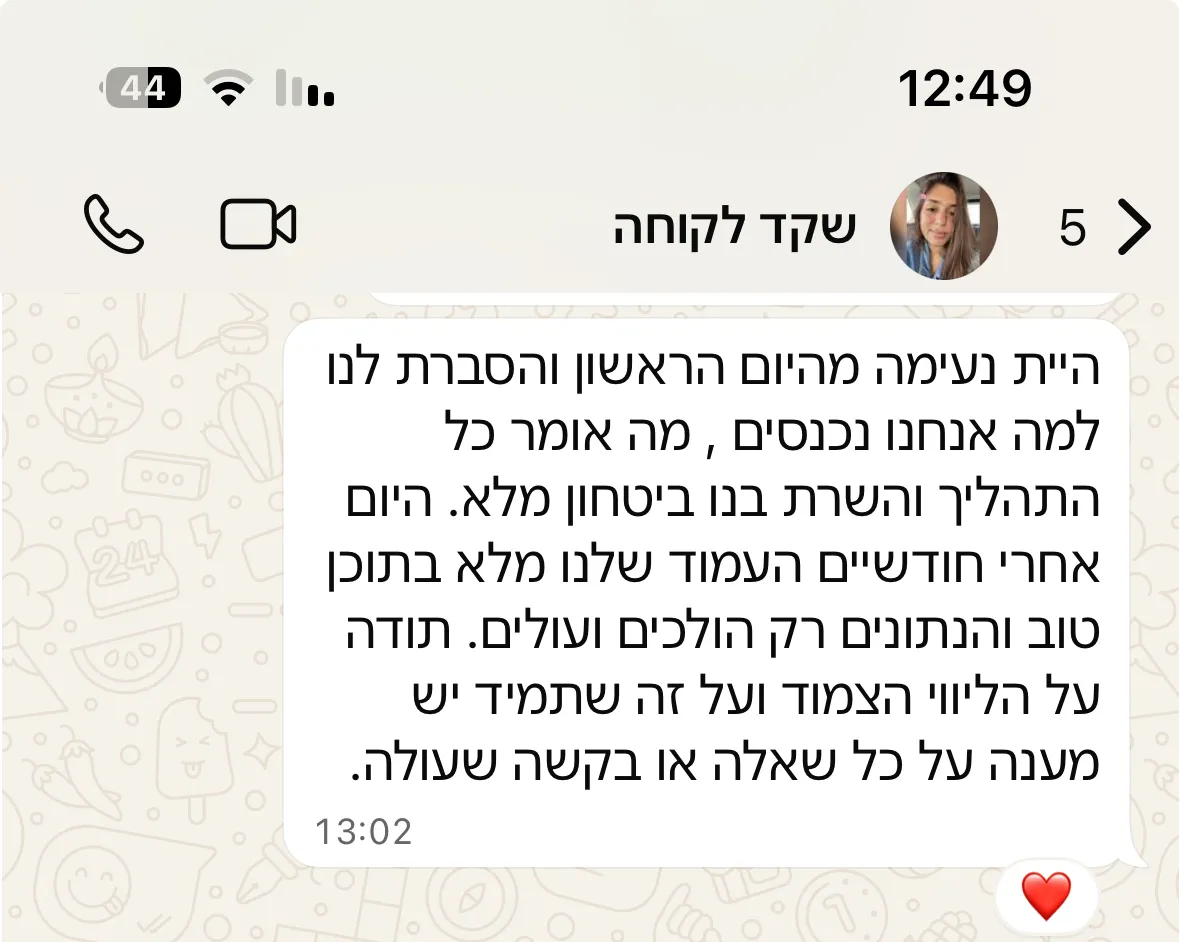Start a video call with שקד לקוחה
1179x942 pixels.
tap(257, 225)
